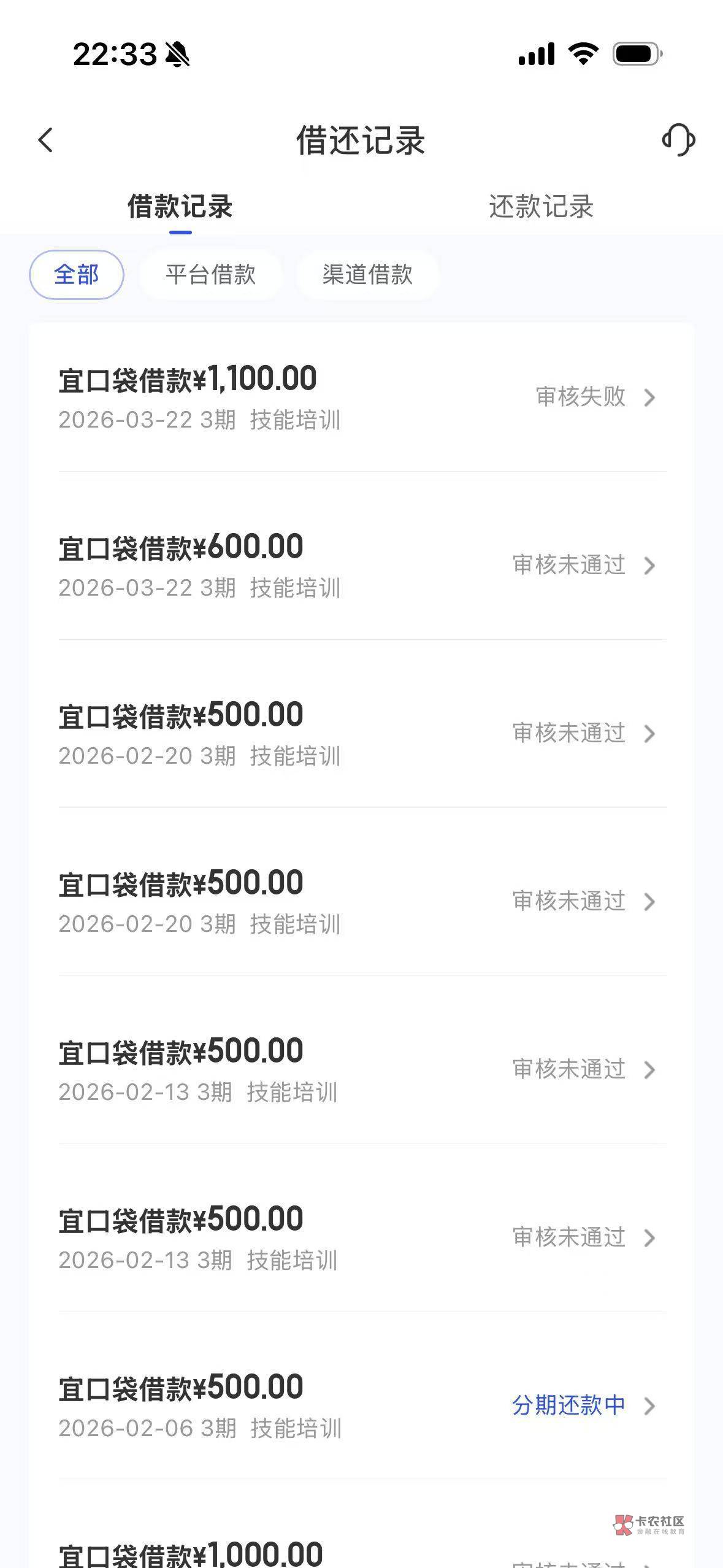This screenshot has width=723, height=1568.
Task: Select the 借款记录 tab
Action: 180,207
